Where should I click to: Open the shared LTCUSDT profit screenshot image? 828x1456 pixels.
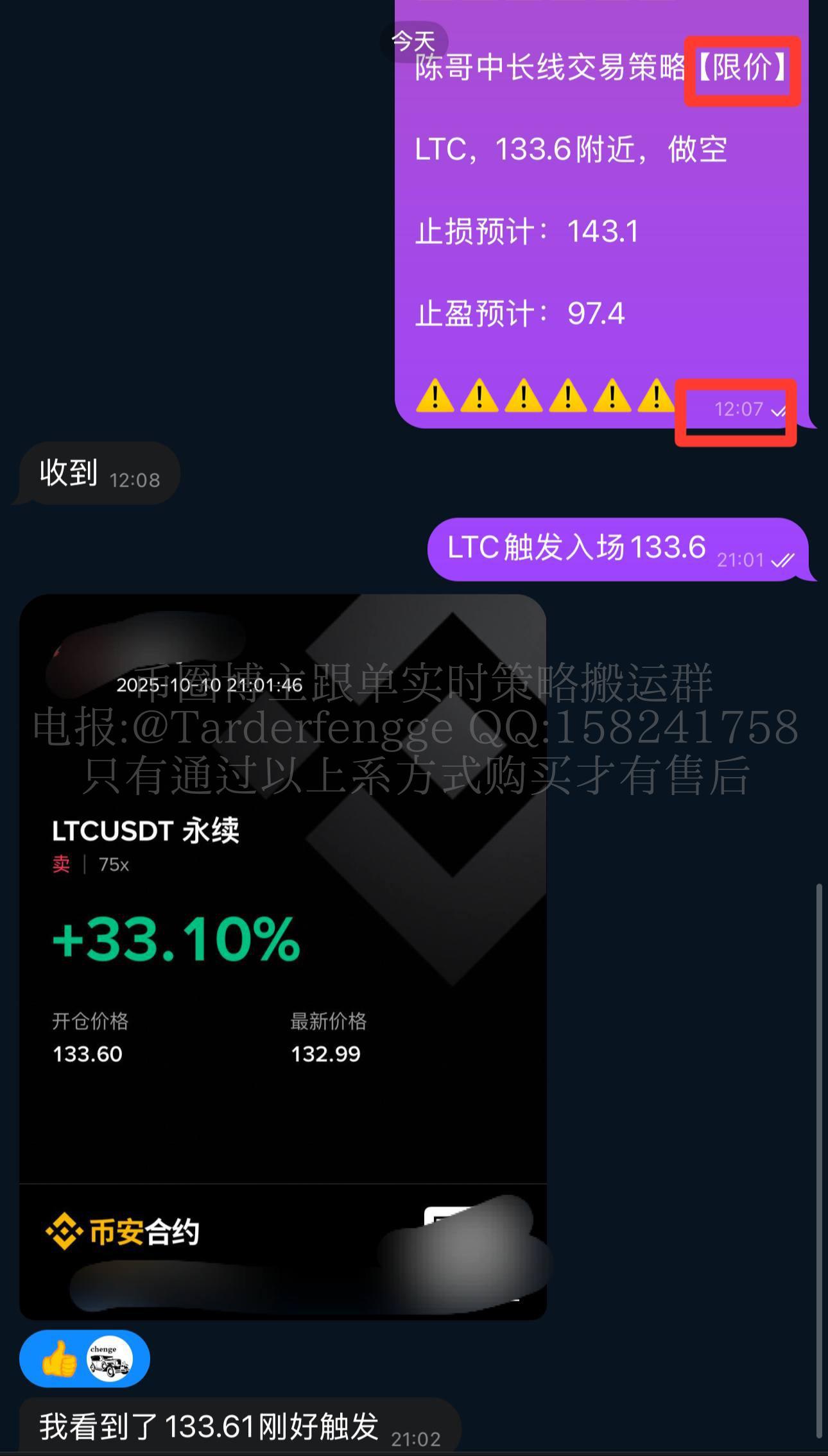click(282, 956)
